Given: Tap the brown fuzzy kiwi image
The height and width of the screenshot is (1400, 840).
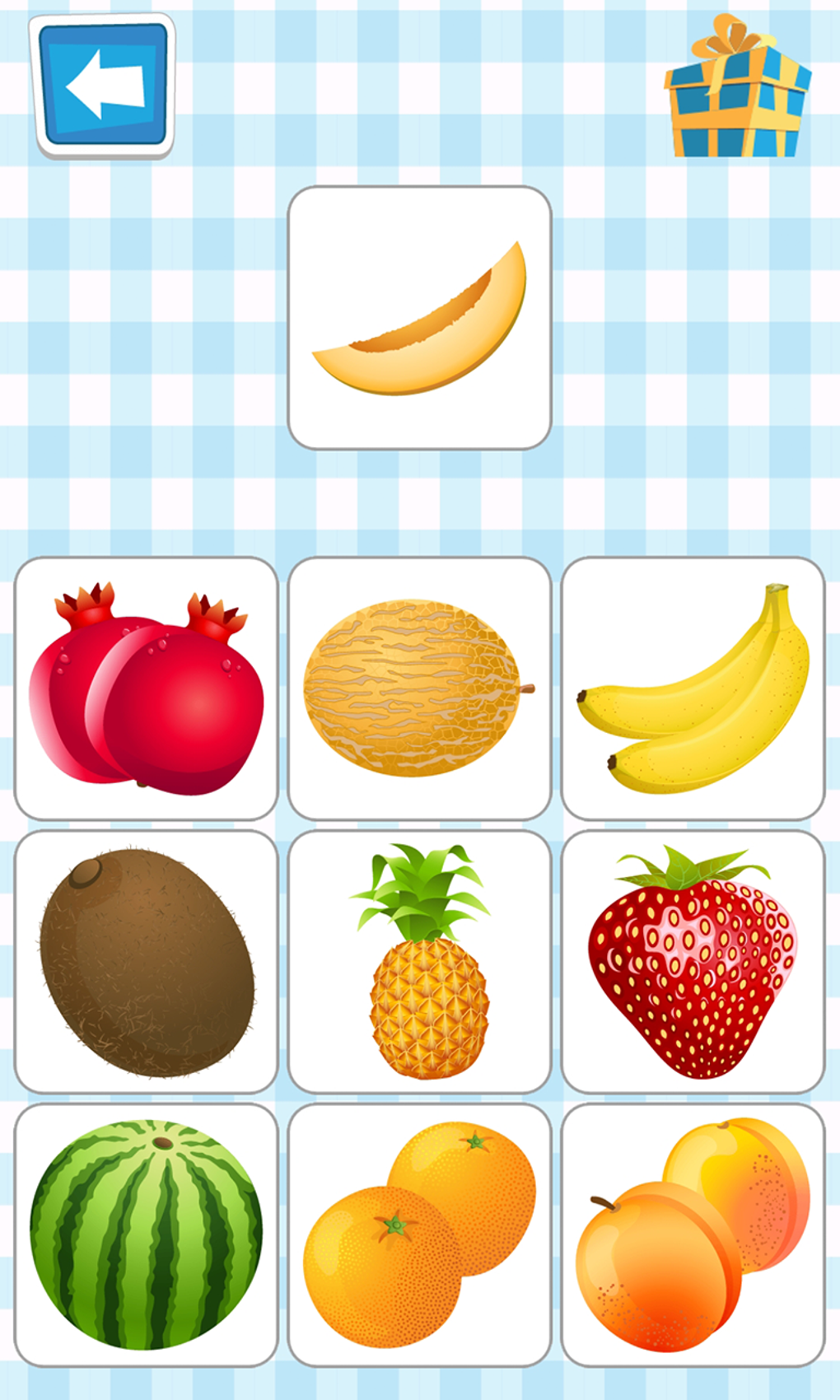Looking at the screenshot, I should (x=146, y=959).
